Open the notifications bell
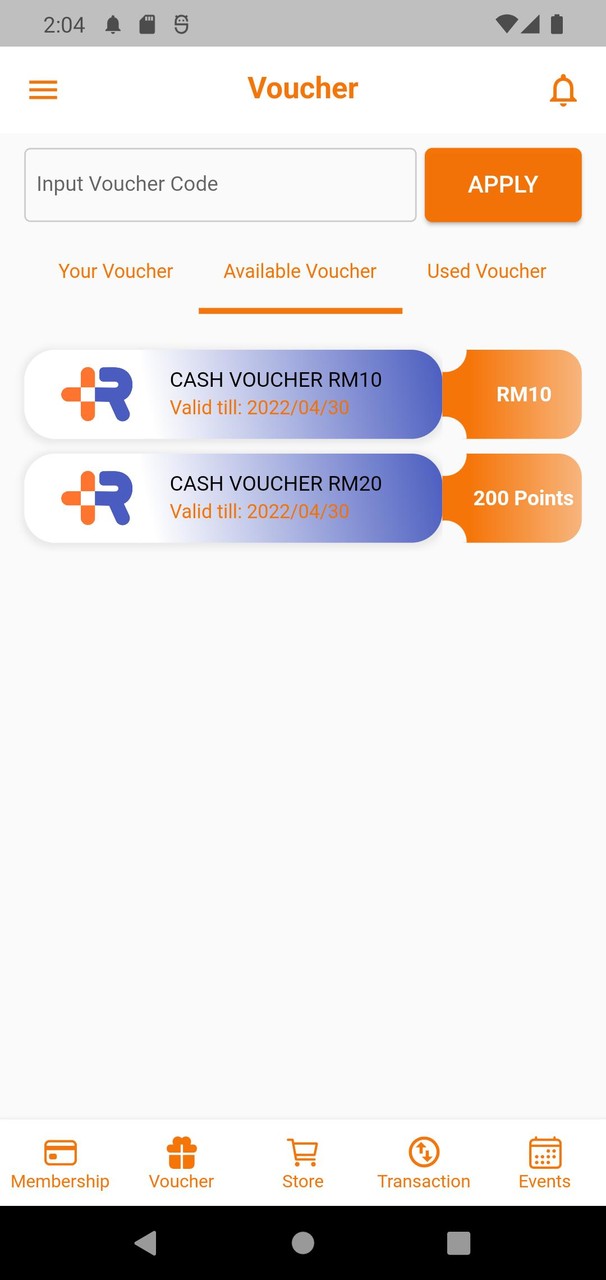 [x=563, y=90]
